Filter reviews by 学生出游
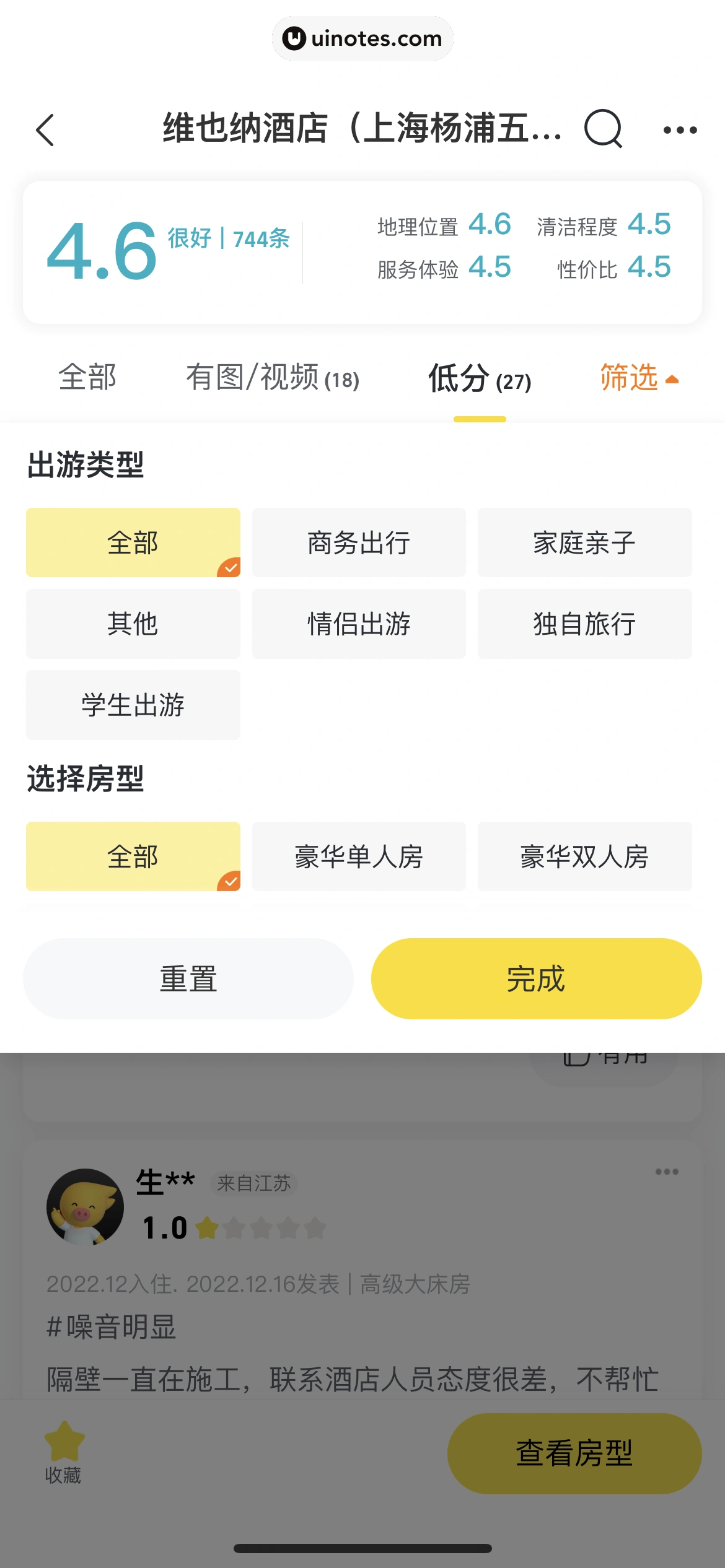The width and height of the screenshot is (725, 1568). tap(133, 705)
